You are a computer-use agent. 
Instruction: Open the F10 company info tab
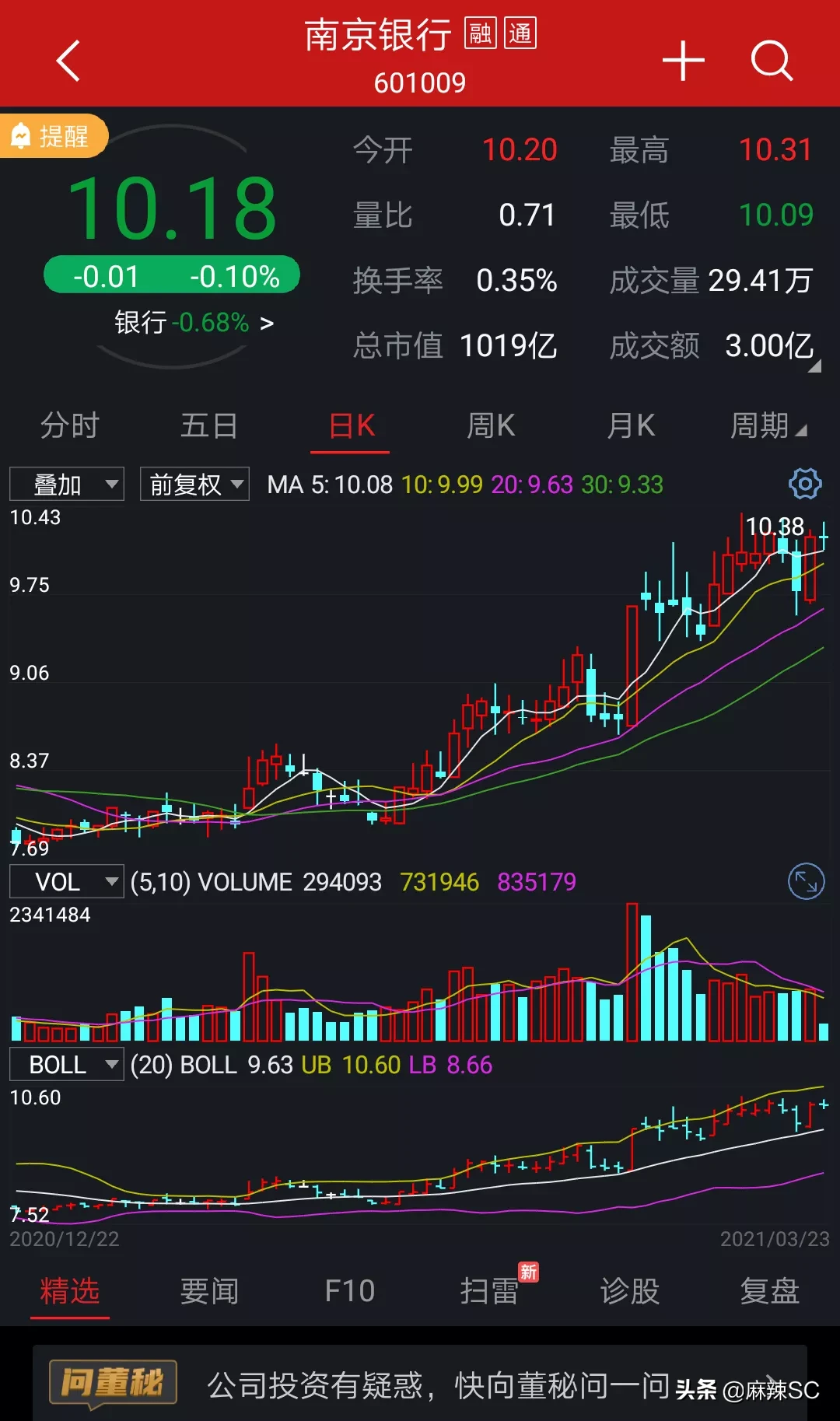point(349,1291)
